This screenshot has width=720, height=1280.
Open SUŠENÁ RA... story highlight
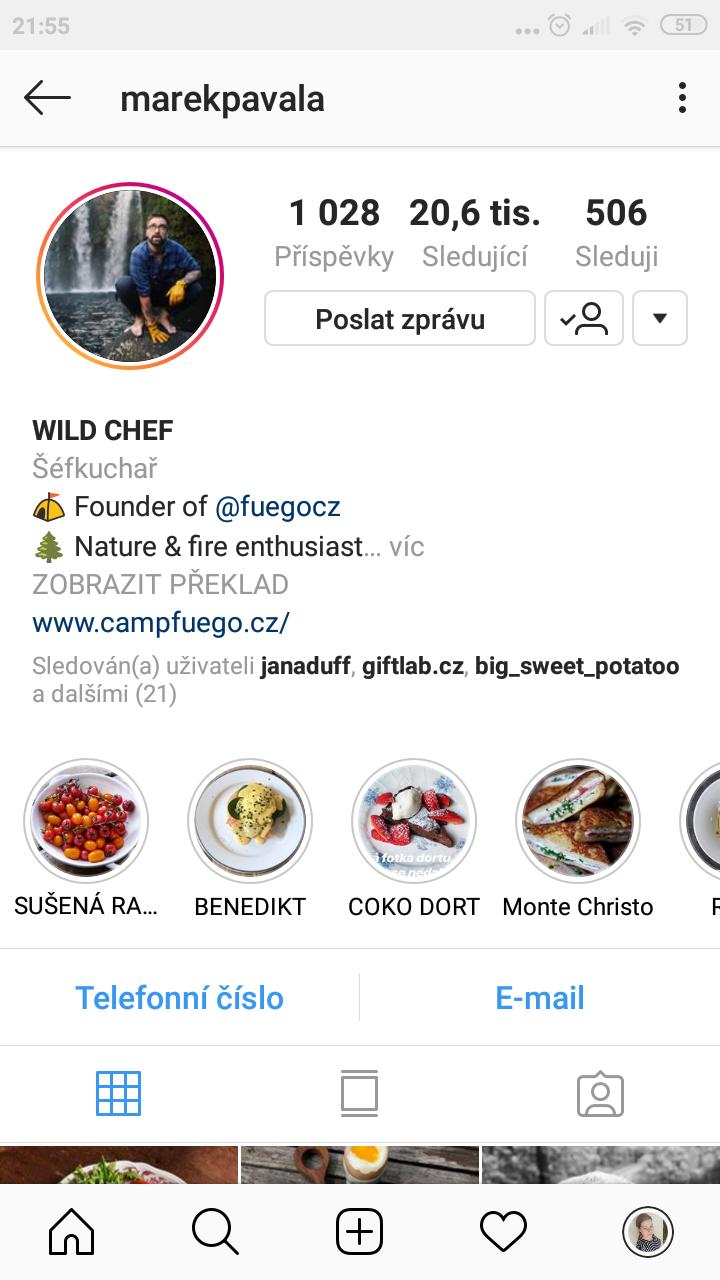pos(86,821)
